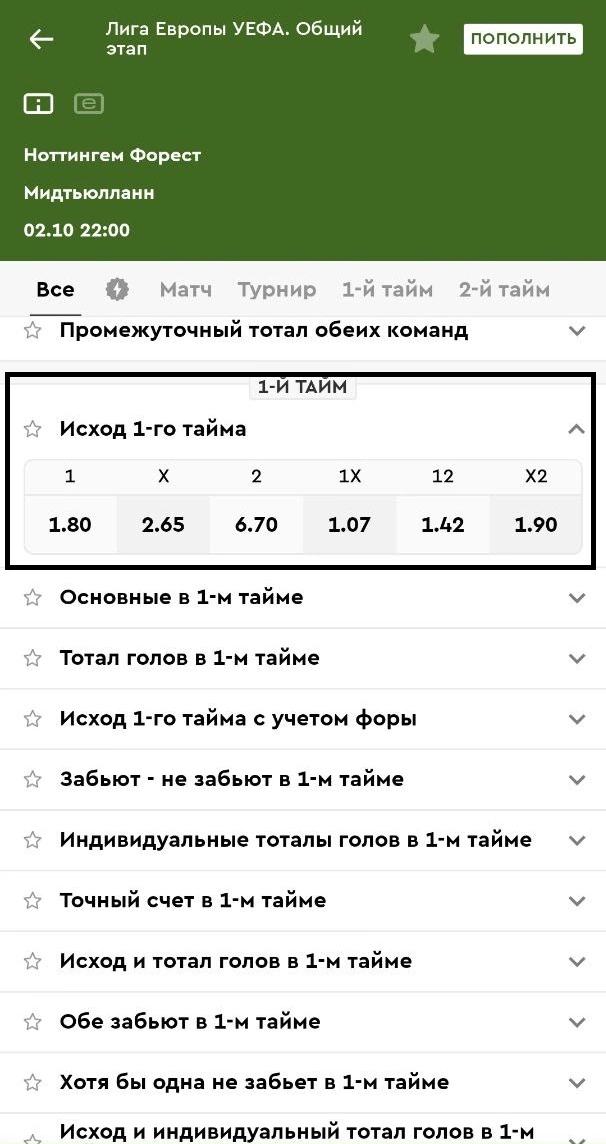Open the match info icon in header
The image size is (606, 1144).
pos(38,103)
